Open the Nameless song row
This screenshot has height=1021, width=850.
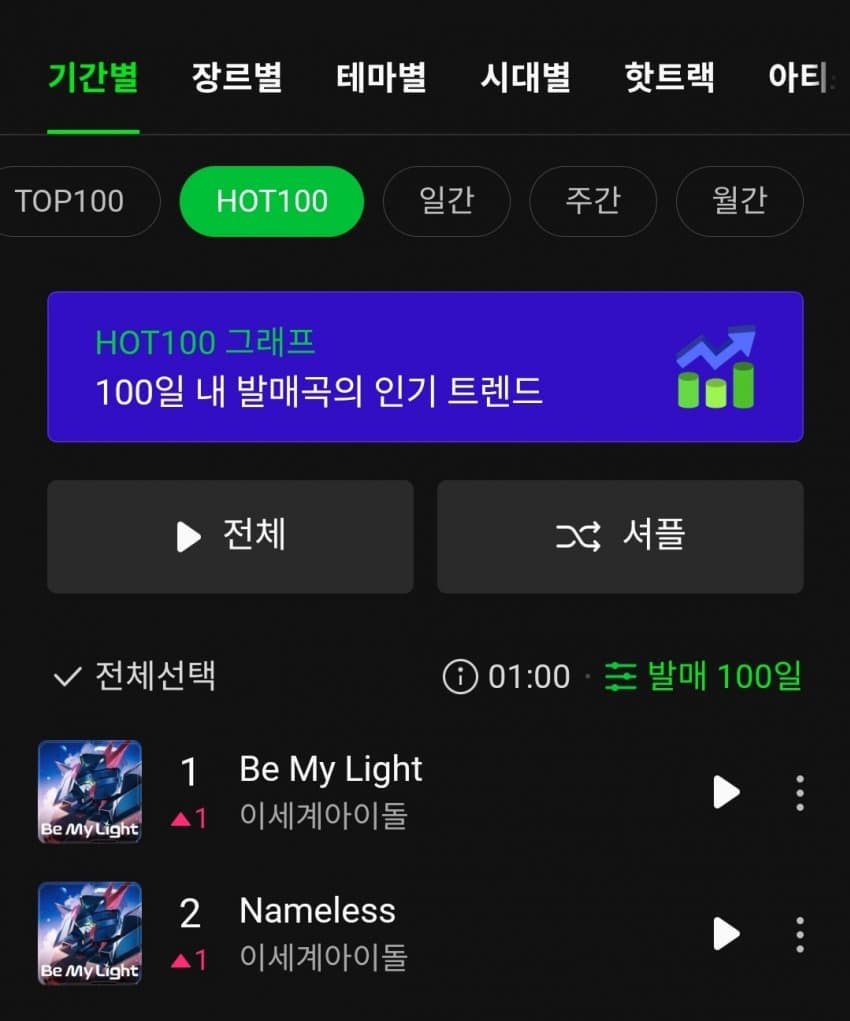point(400,934)
